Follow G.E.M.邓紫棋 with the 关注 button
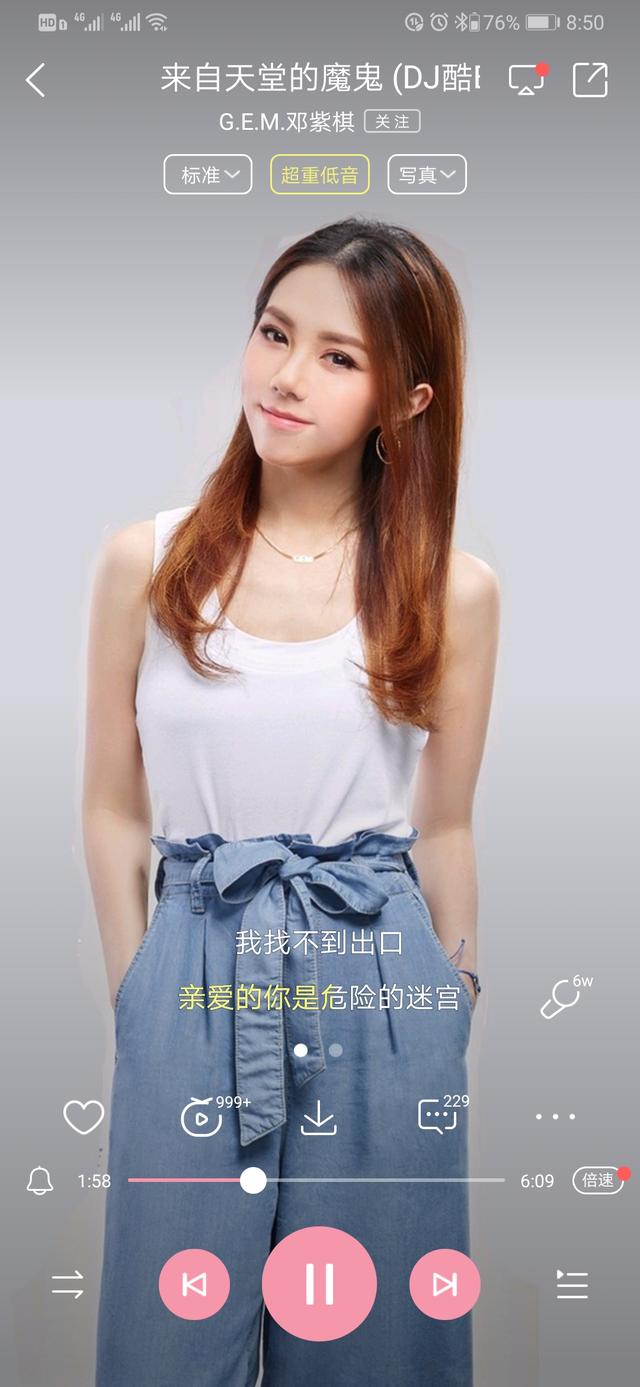The width and height of the screenshot is (640, 1387). coord(392,122)
